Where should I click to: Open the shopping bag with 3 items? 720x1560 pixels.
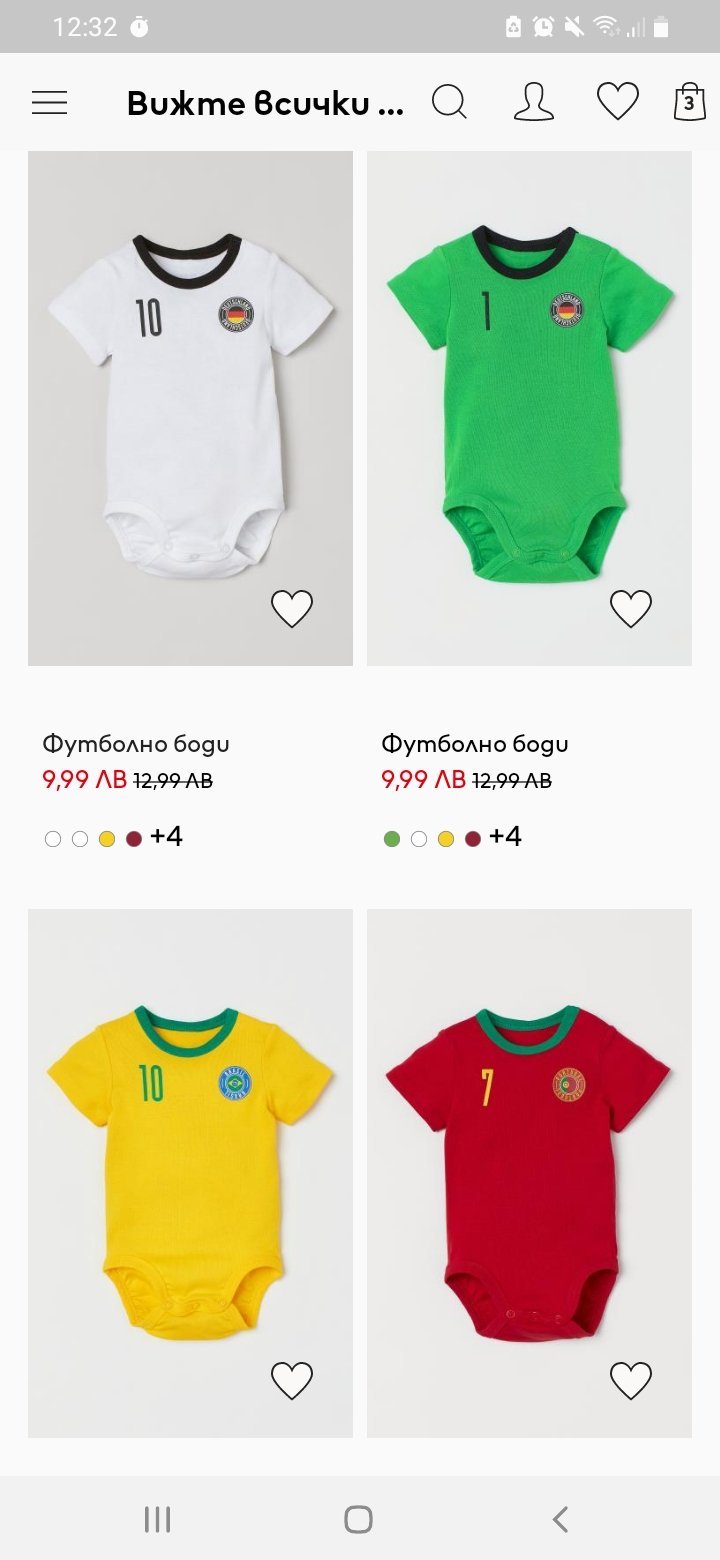689,102
